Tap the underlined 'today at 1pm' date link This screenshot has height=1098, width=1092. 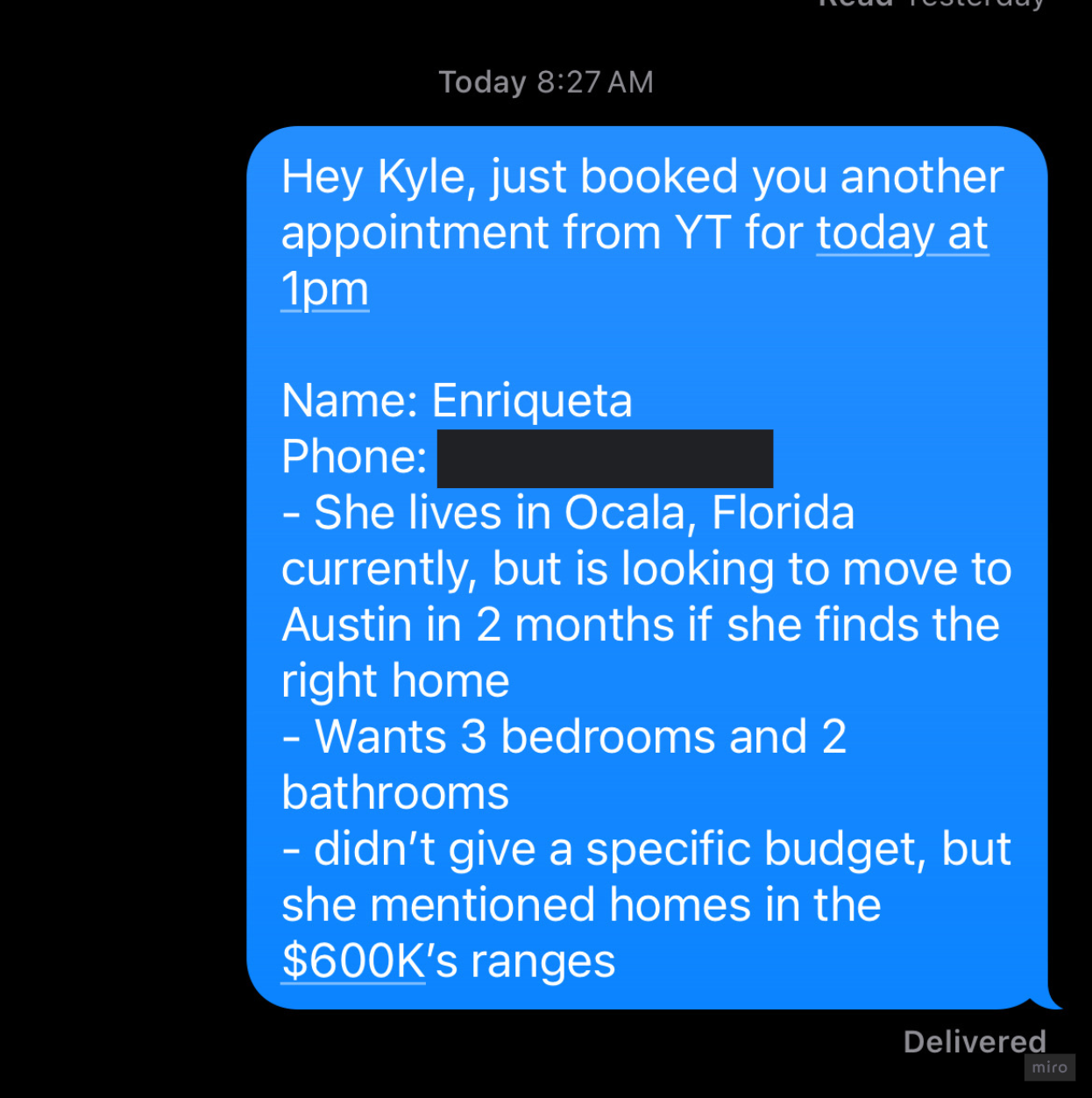click(x=901, y=234)
